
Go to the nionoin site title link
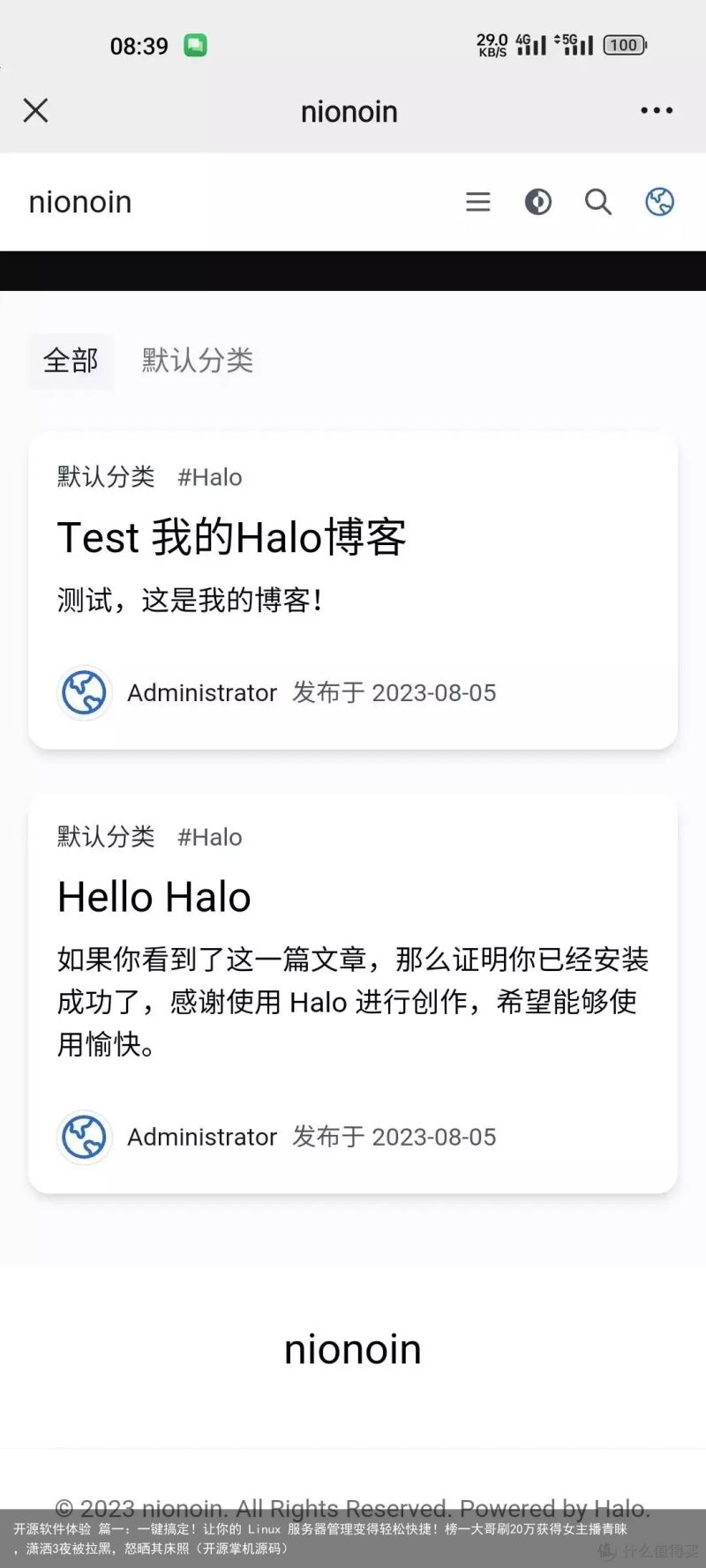point(80,202)
